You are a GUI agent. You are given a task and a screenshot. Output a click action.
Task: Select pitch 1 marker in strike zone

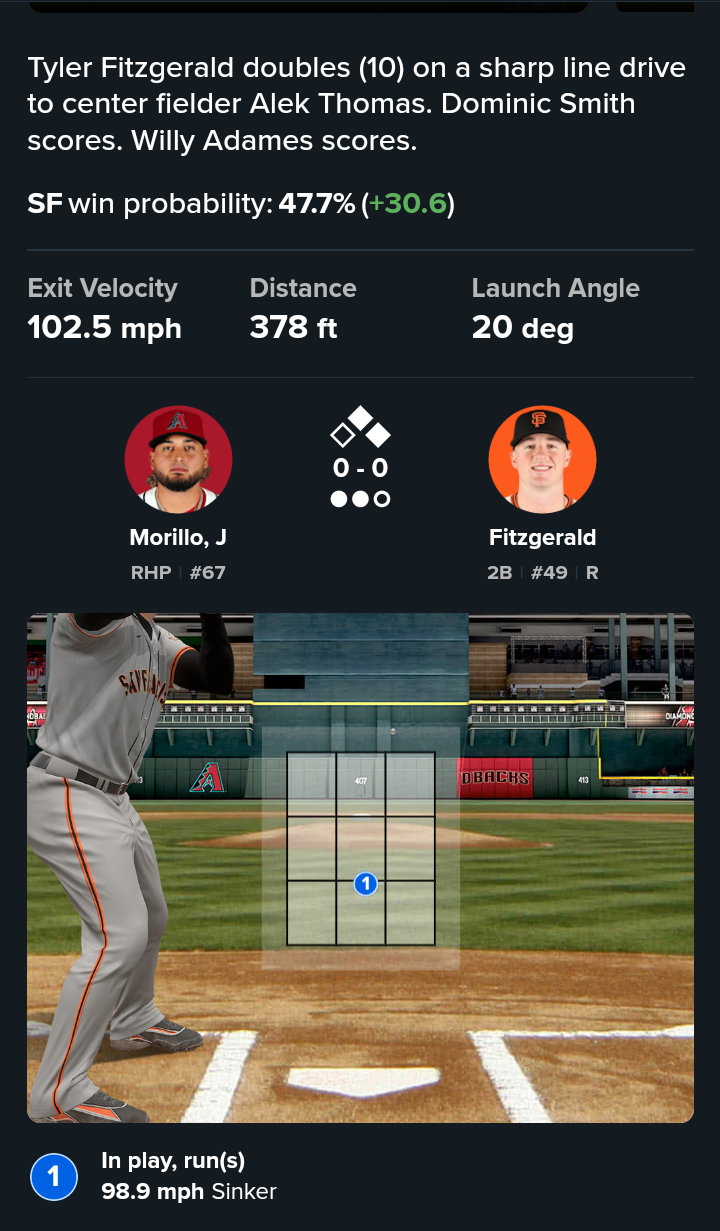click(x=366, y=884)
